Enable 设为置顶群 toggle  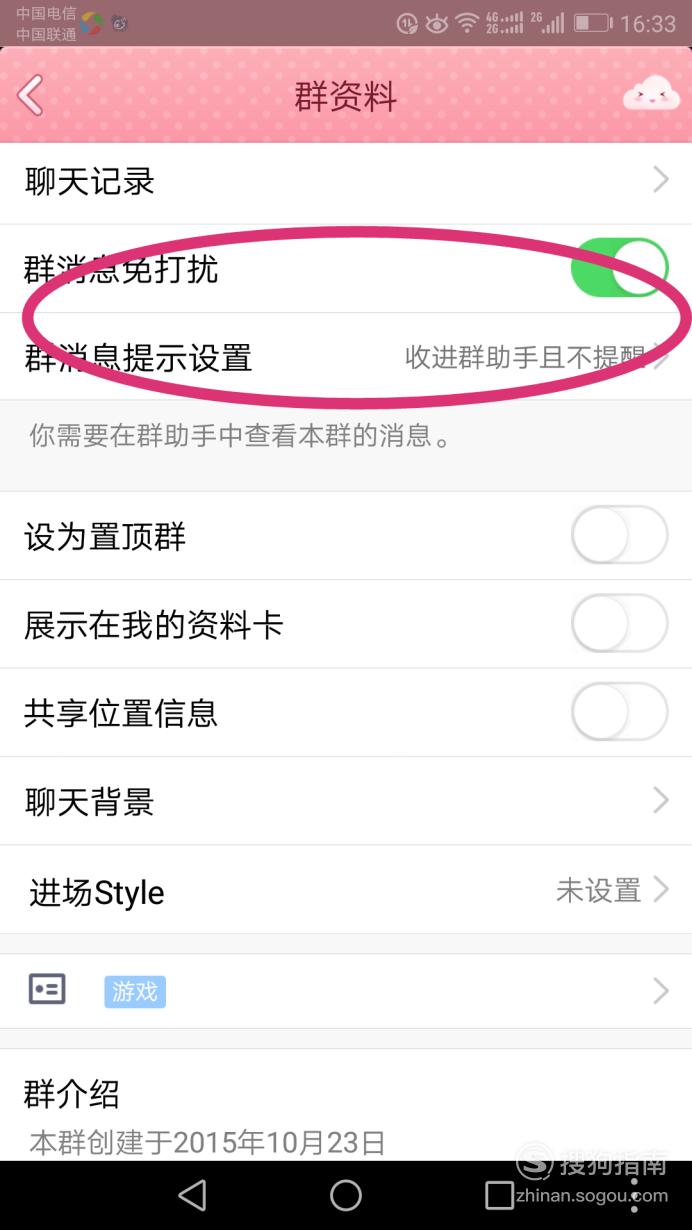click(x=619, y=536)
